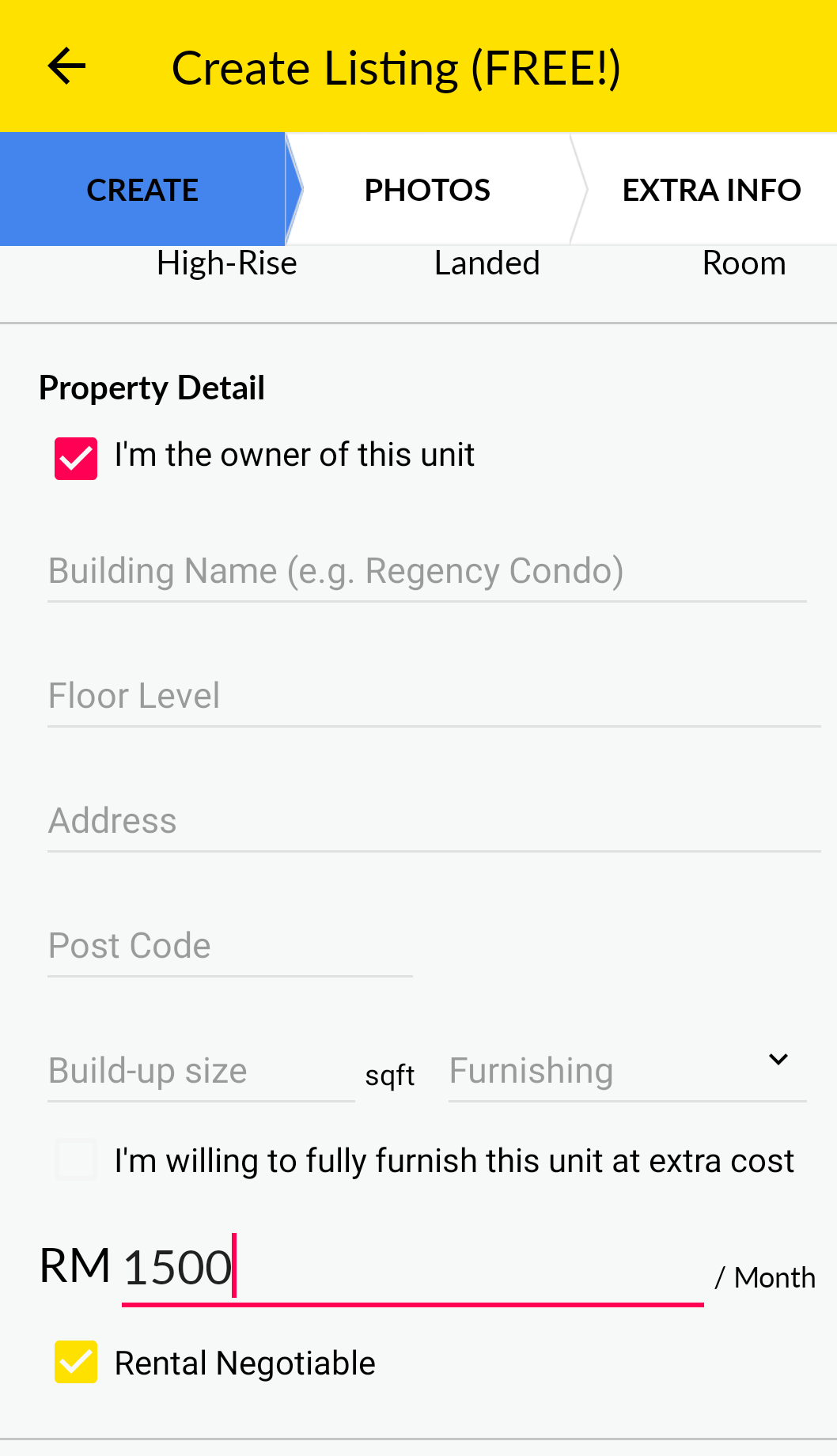
Task: Choose Landed property type
Action: 487,263
